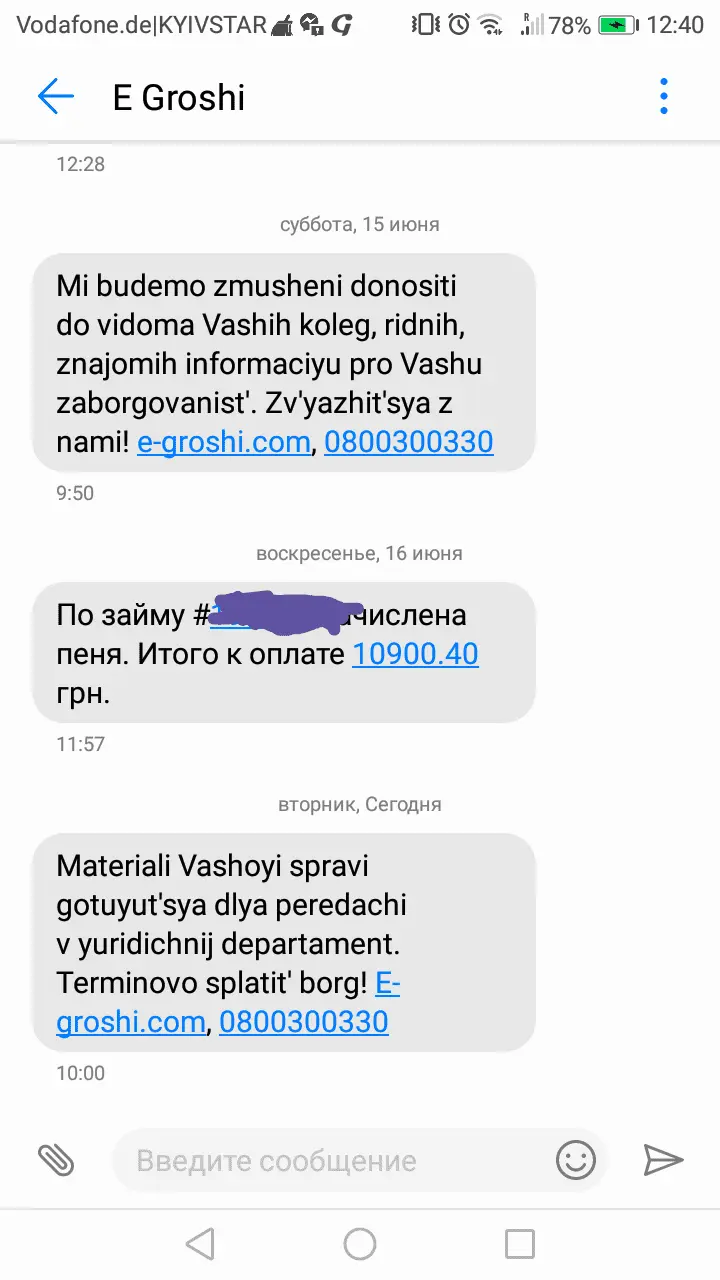
Task: Go back from the E Groshi conversation
Action: [56, 97]
